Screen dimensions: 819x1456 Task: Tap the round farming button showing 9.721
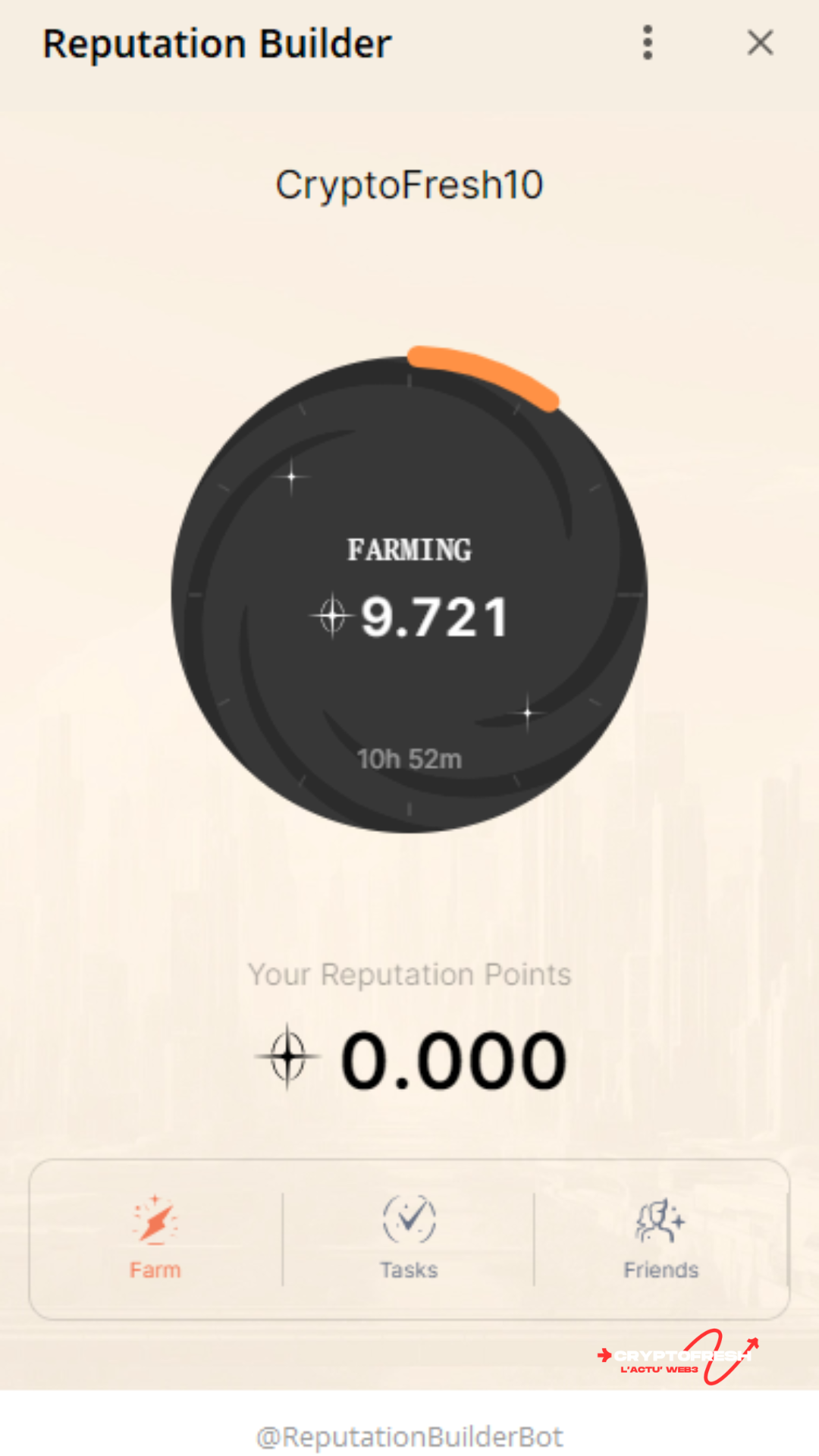point(409,595)
